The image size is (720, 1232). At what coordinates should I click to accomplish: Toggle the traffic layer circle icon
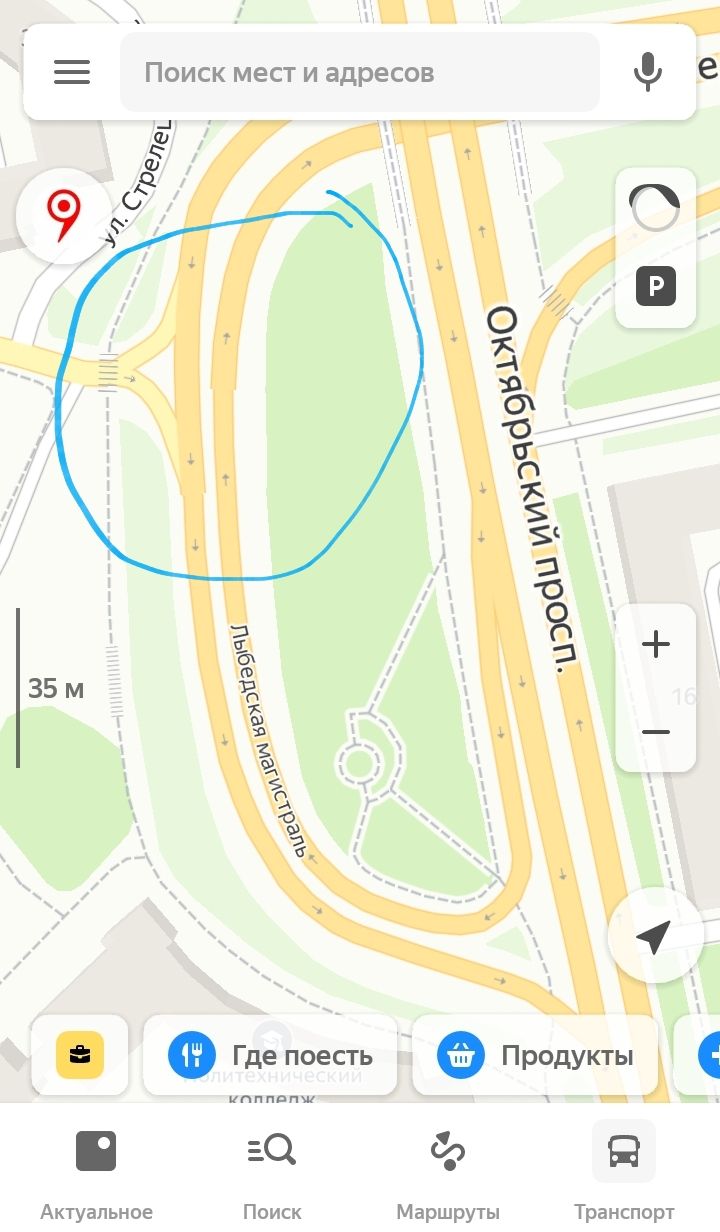click(x=655, y=208)
